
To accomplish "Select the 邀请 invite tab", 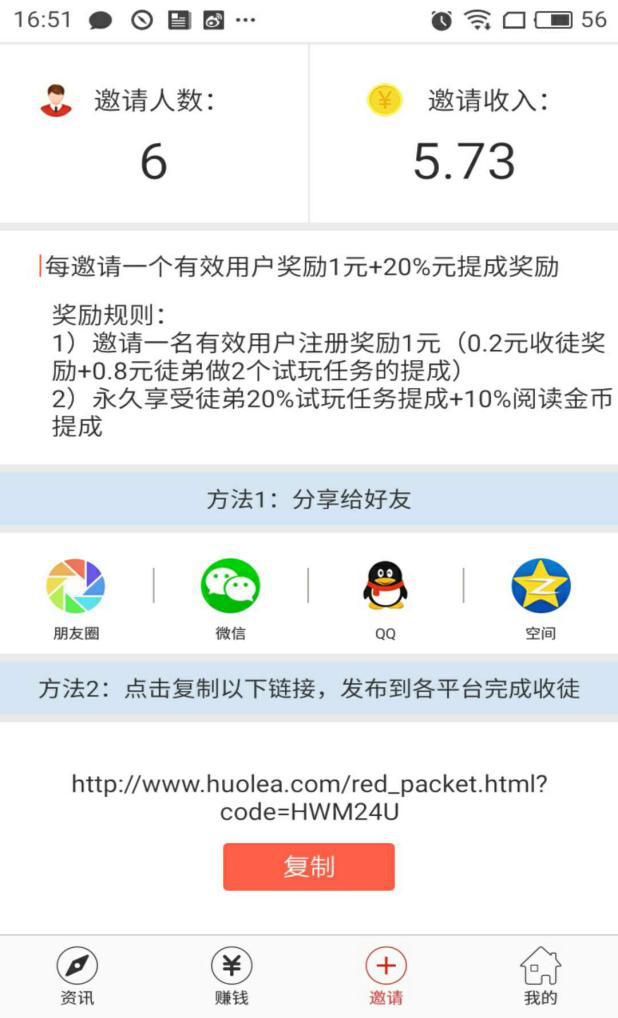I will click(x=386, y=977).
